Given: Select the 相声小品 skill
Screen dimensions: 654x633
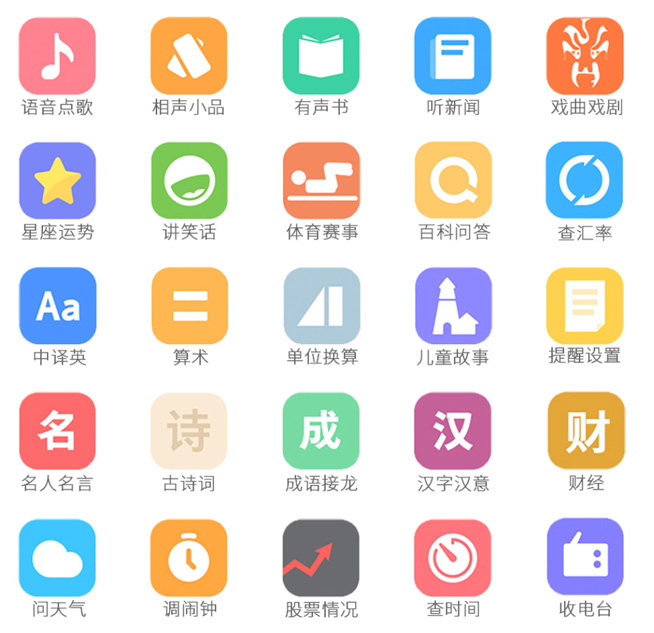Looking at the screenshot, I should [189, 56].
